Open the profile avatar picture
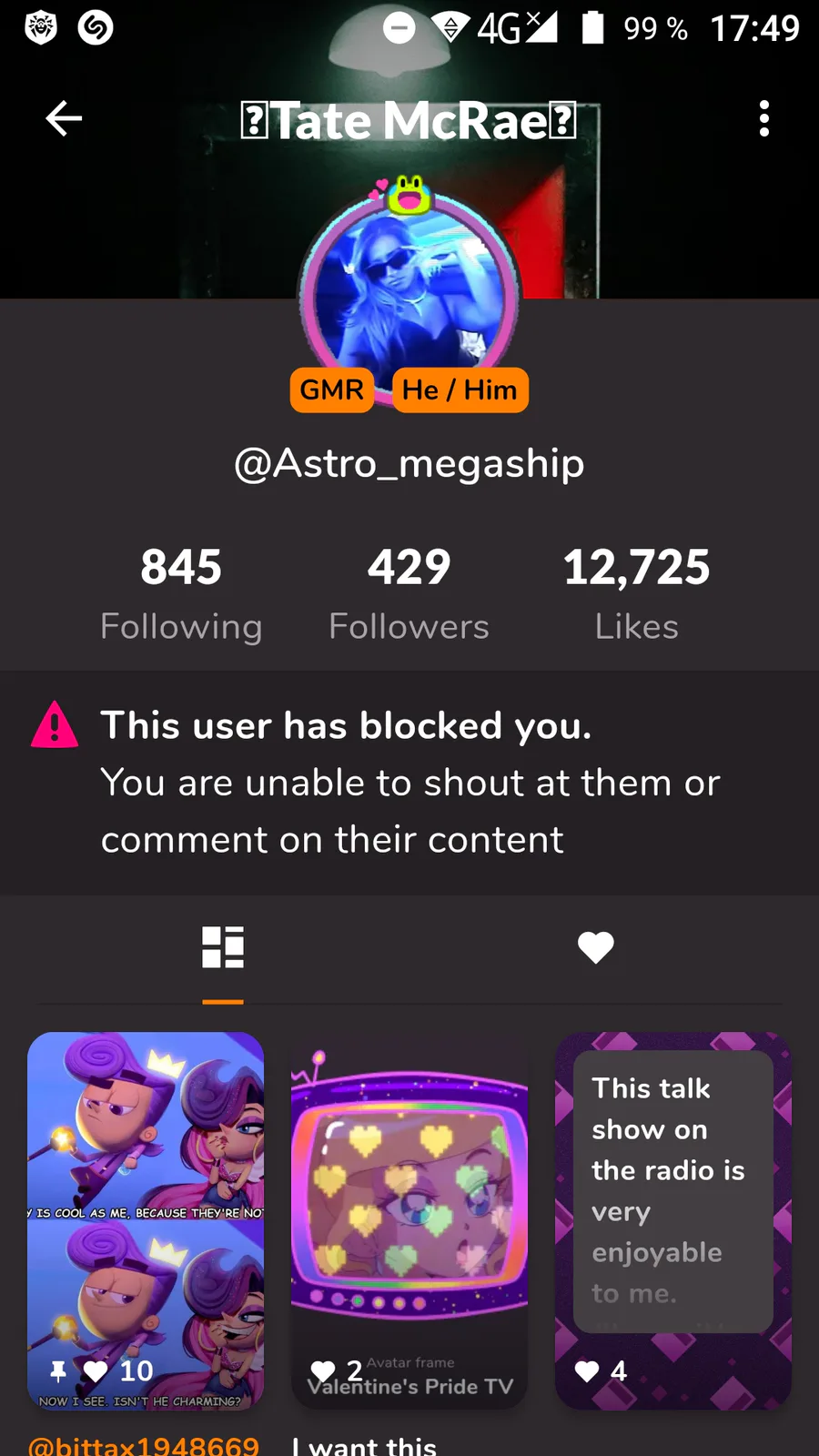The height and width of the screenshot is (1456, 819). (x=409, y=294)
